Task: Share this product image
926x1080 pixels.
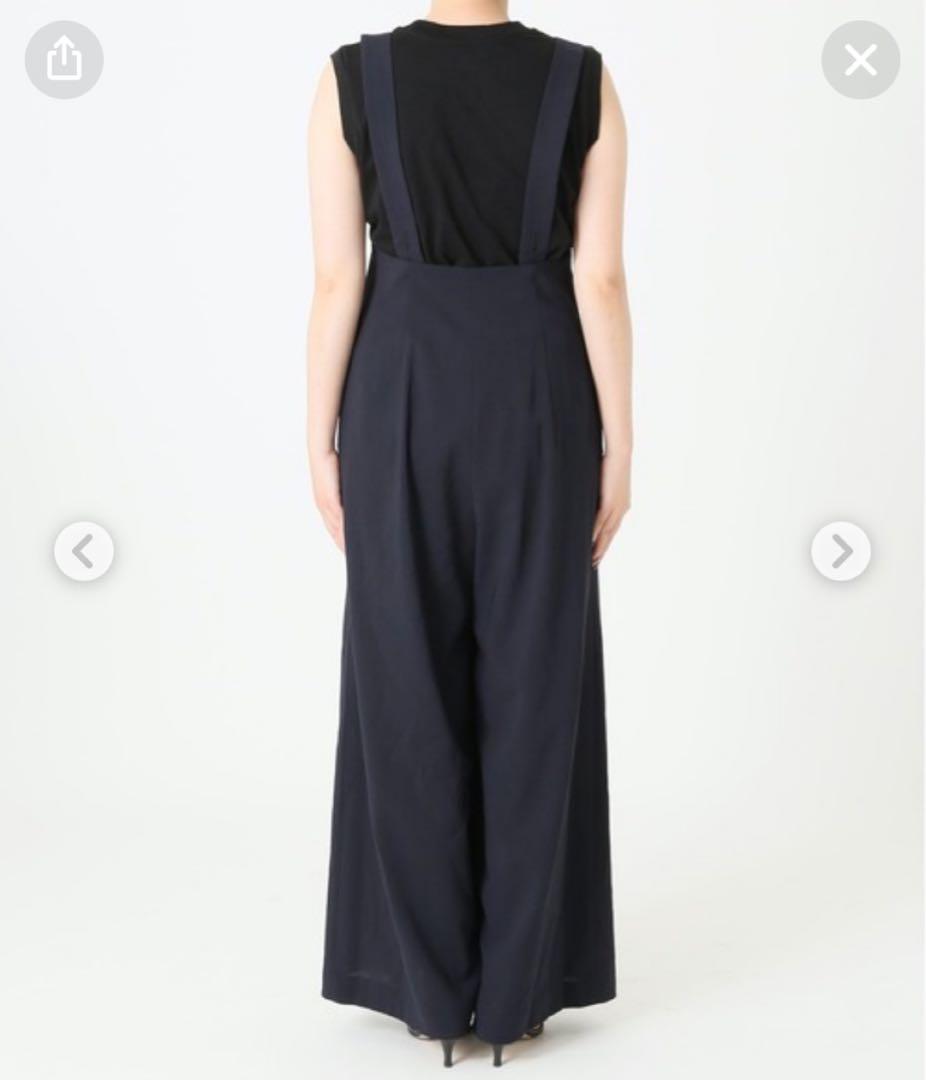Action: pos(64,60)
